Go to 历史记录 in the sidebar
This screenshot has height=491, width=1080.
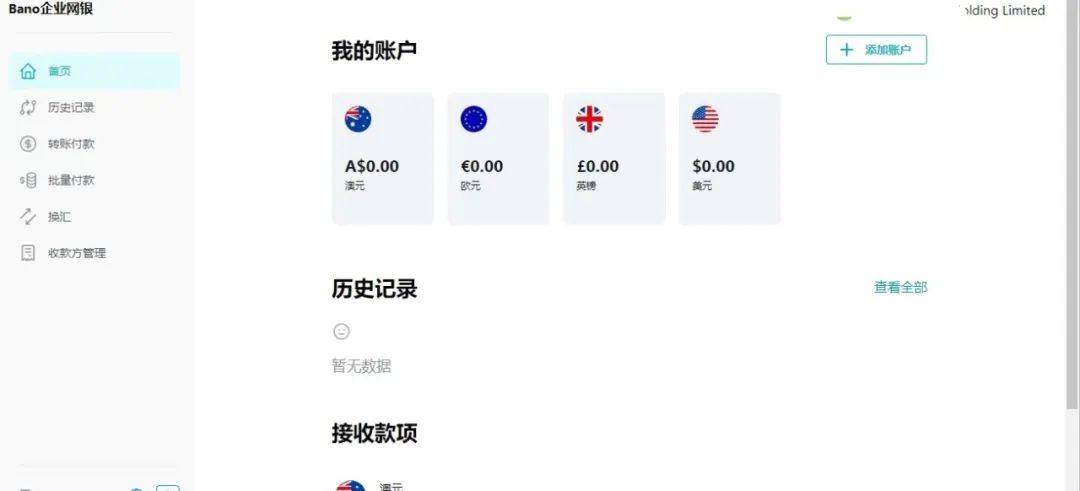(x=70, y=107)
